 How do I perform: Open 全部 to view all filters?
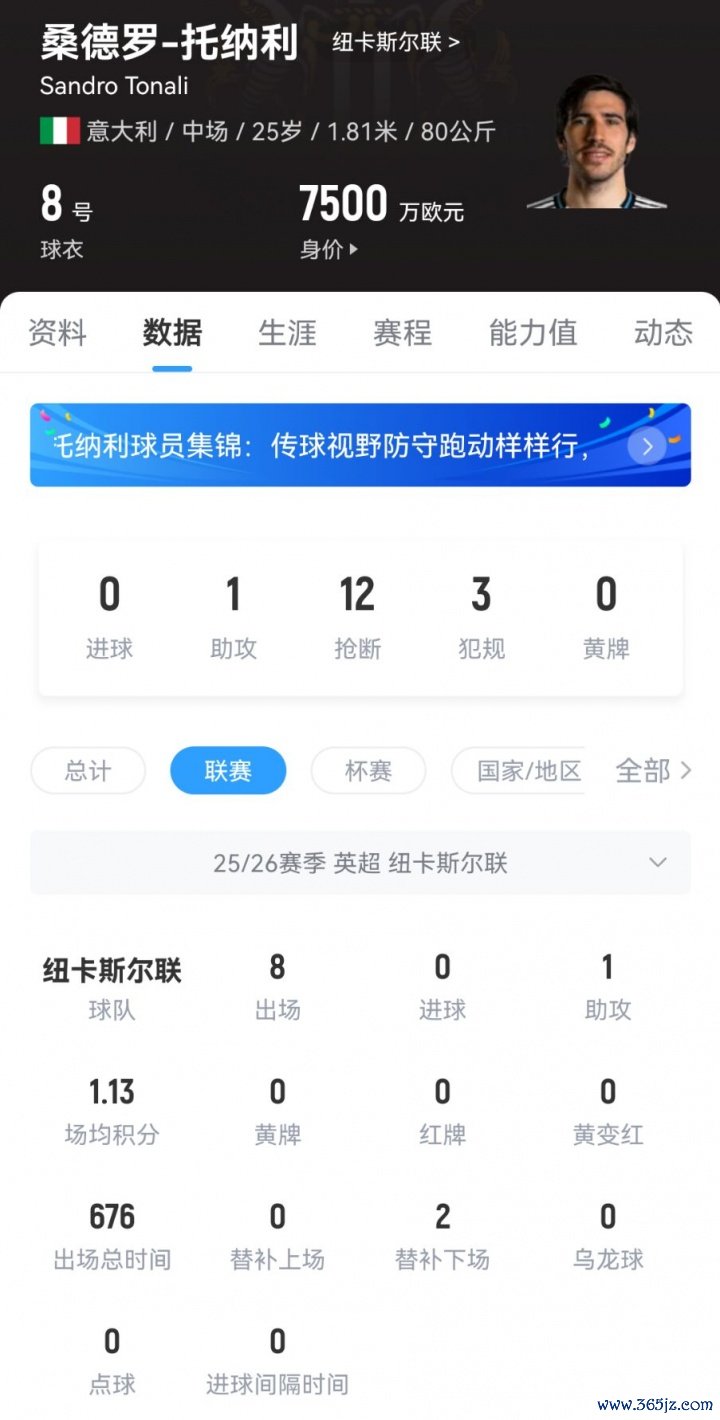point(652,771)
